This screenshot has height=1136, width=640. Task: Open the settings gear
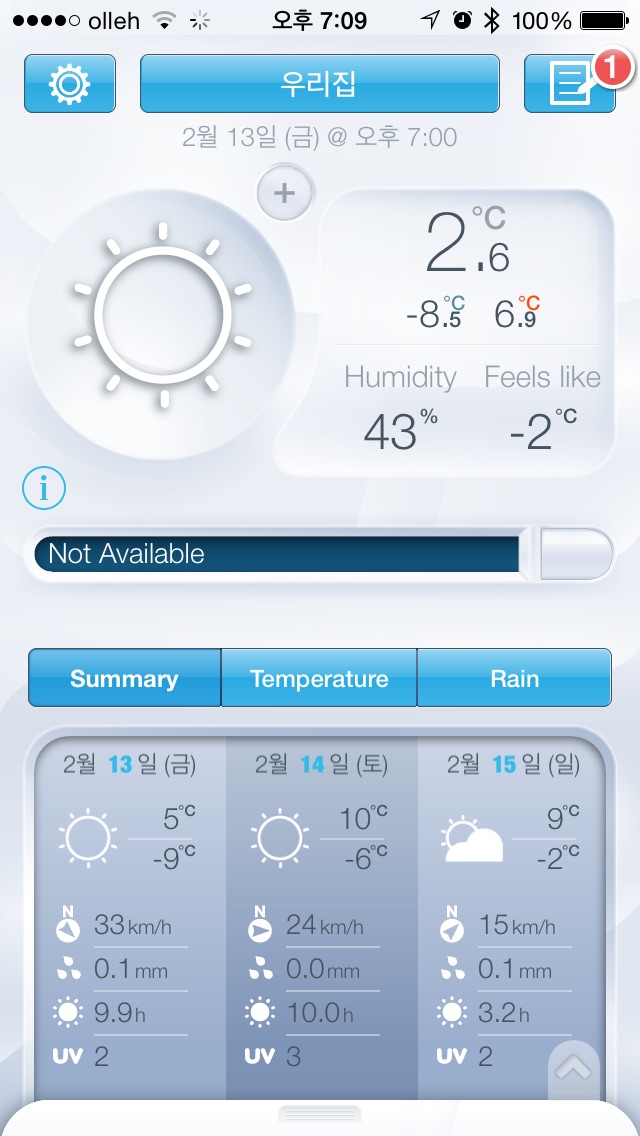[69, 84]
